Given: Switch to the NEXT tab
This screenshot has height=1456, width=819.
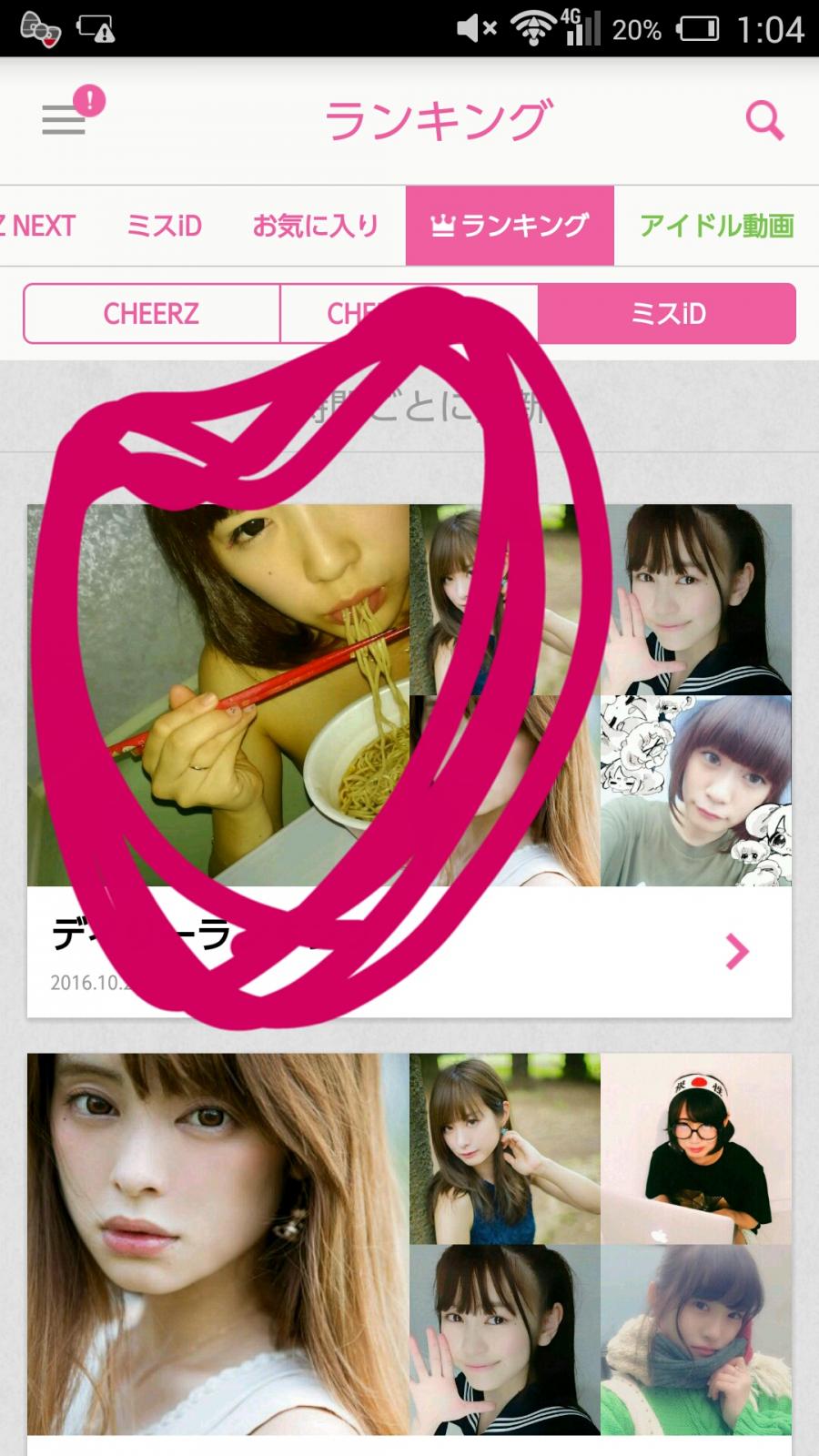Looking at the screenshot, I should pyautogui.click(x=38, y=226).
